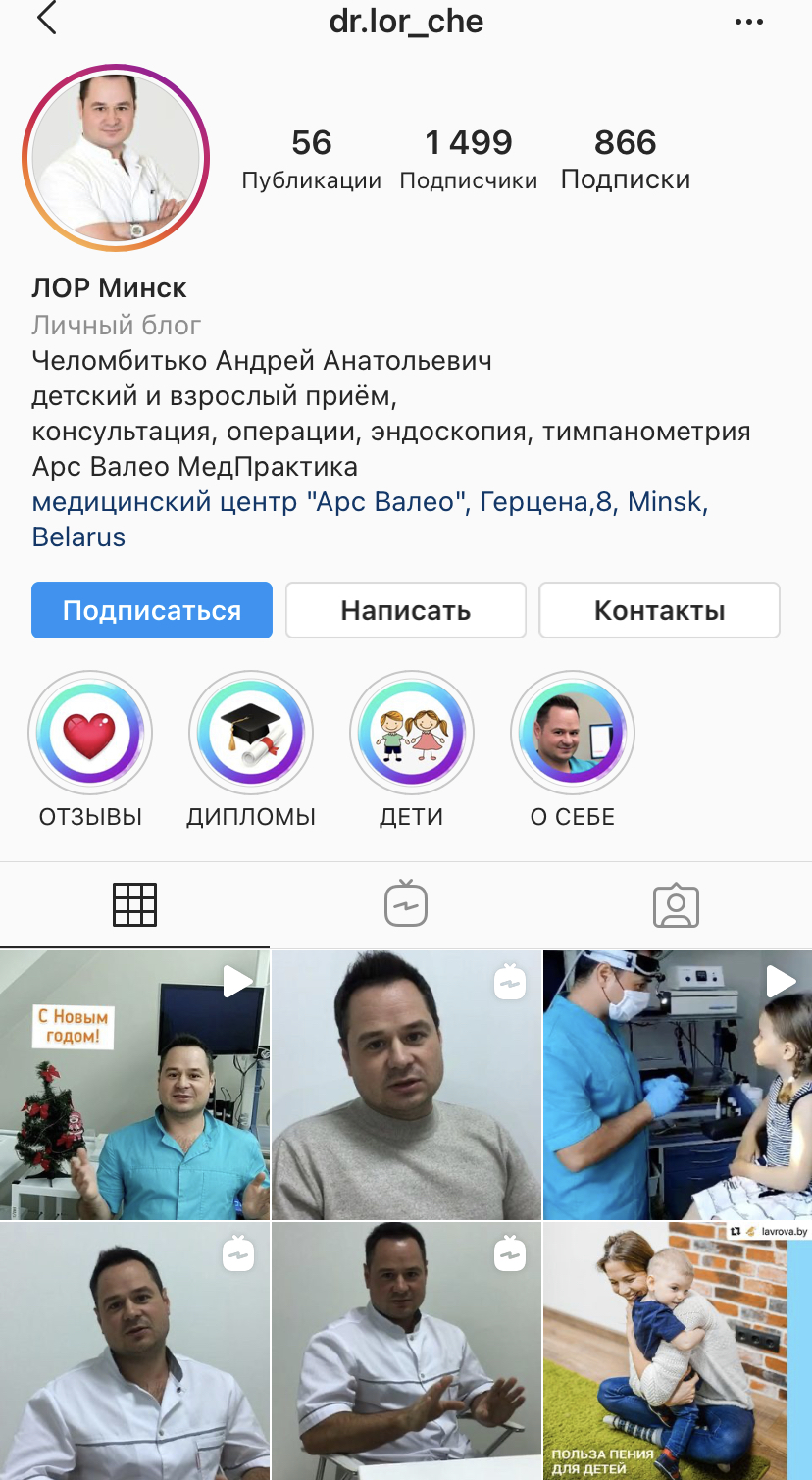The height and width of the screenshot is (1480, 812).
Task: Open the IGTV post with grey sweater
Action: 406,1085
